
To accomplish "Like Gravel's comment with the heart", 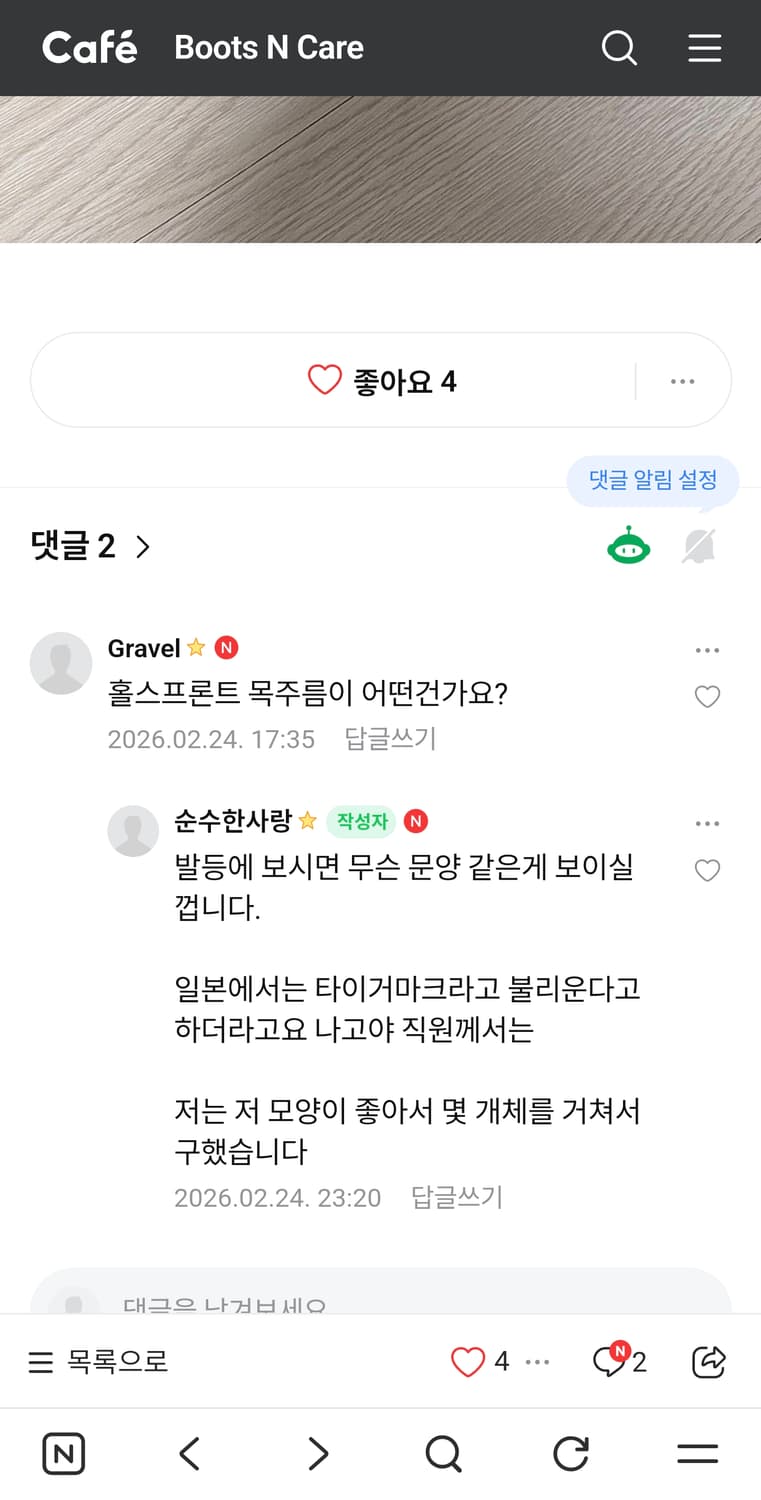I will [x=707, y=696].
